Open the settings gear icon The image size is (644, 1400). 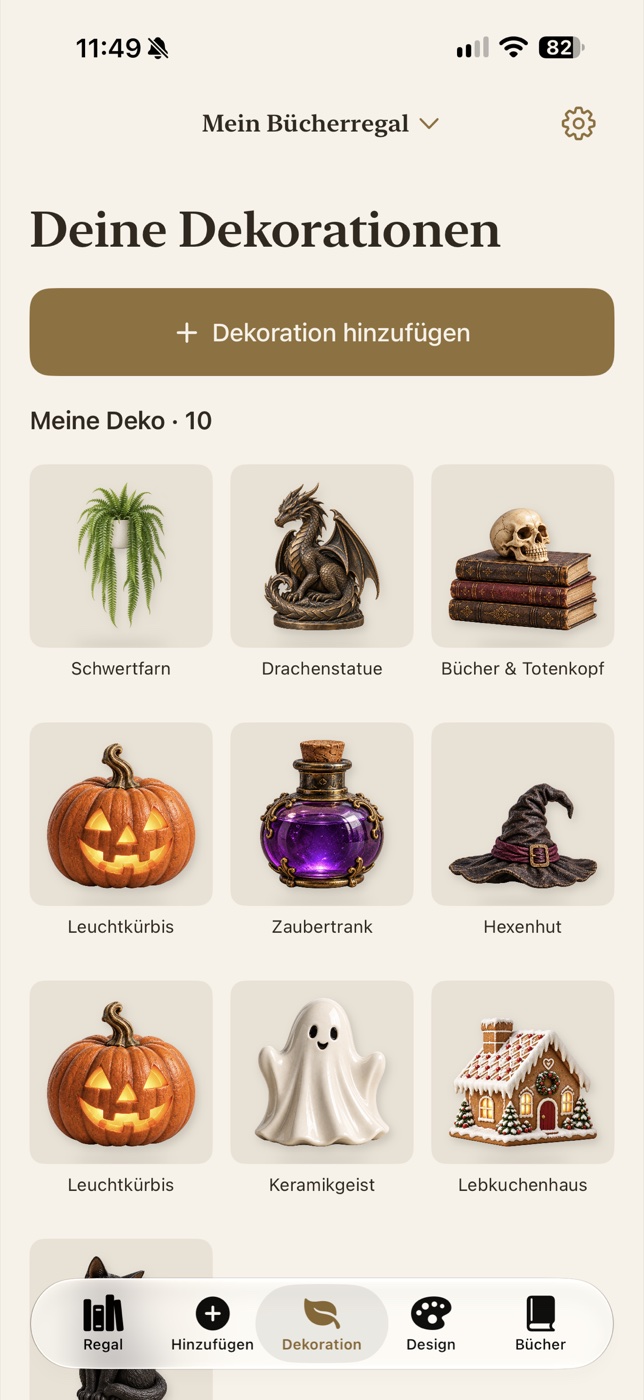click(x=578, y=124)
